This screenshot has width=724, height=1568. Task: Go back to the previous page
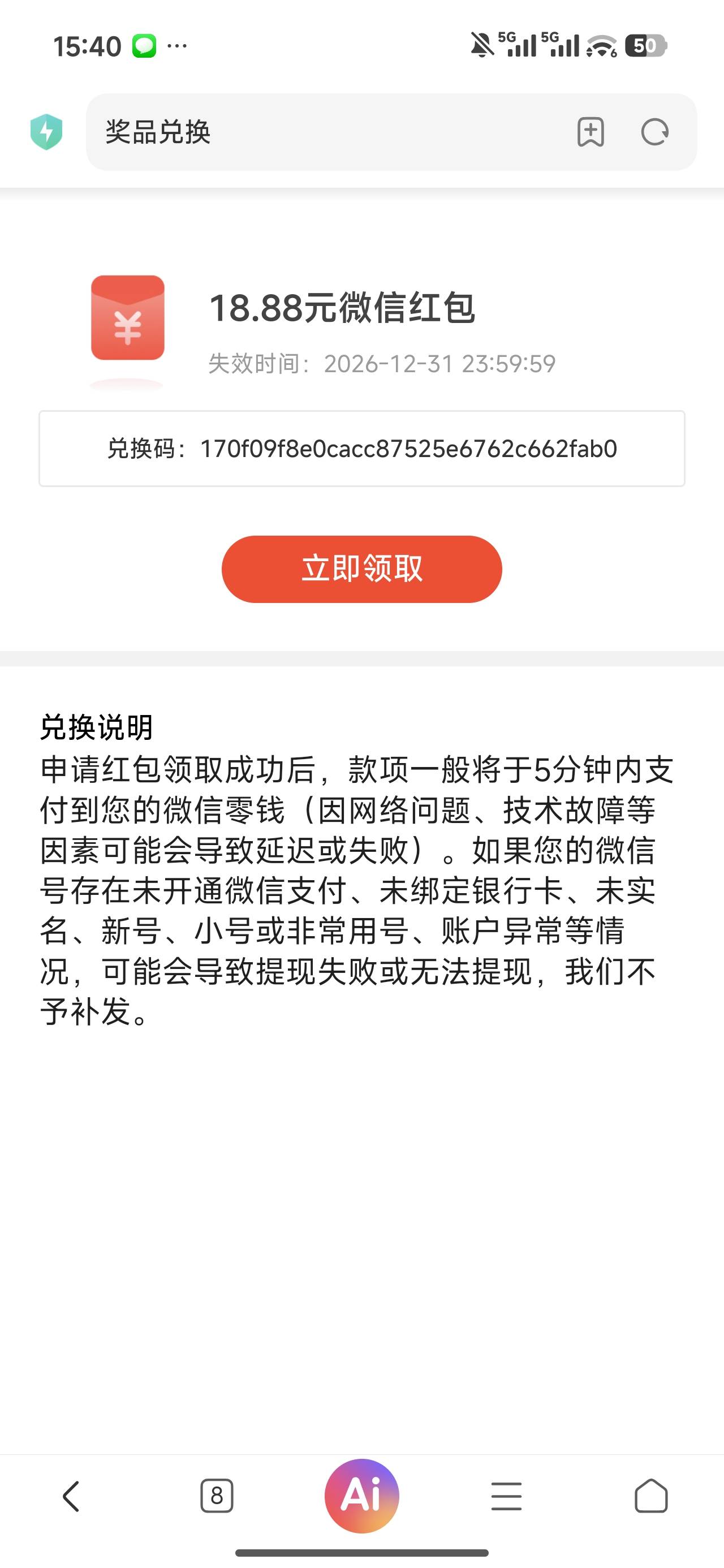point(71,1496)
